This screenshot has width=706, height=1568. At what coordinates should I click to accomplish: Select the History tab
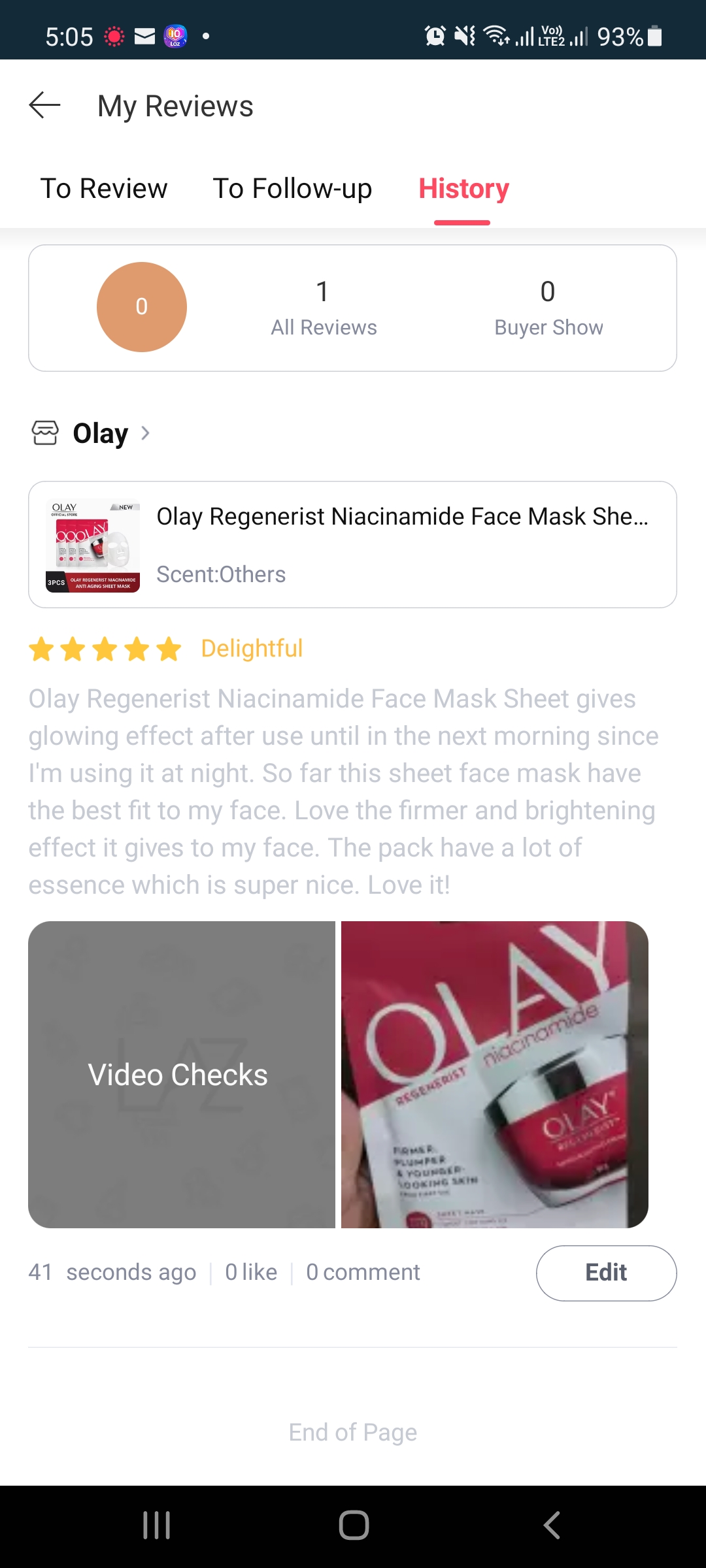pyautogui.click(x=463, y=189)
